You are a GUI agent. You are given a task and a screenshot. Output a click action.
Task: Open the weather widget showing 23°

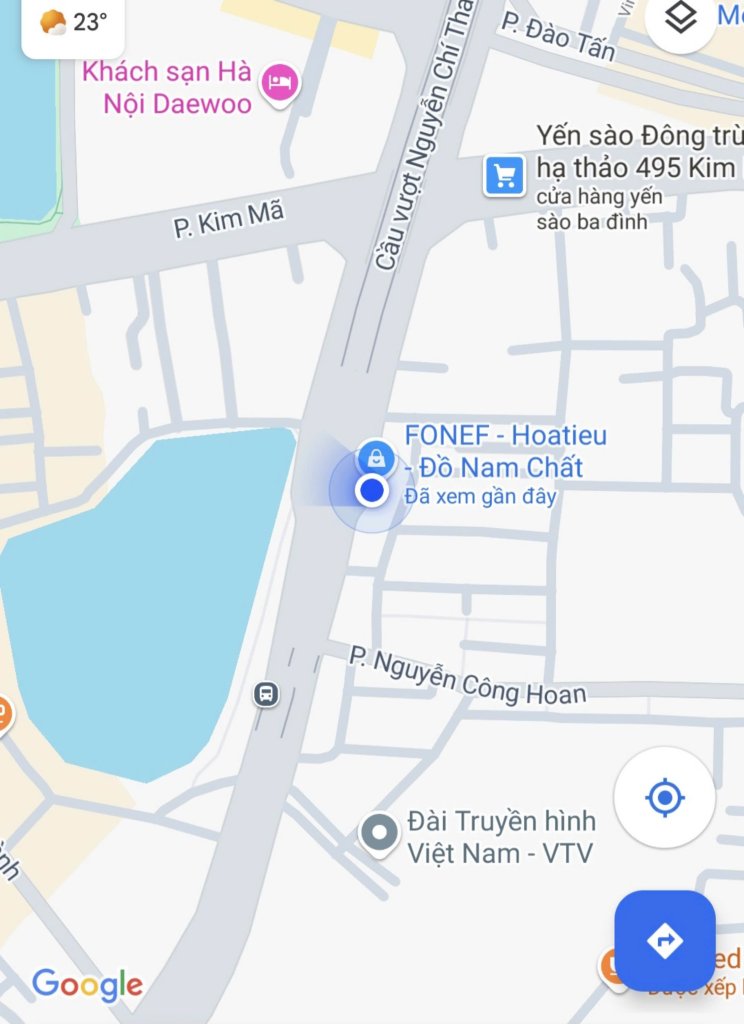(x=73, y=24)
